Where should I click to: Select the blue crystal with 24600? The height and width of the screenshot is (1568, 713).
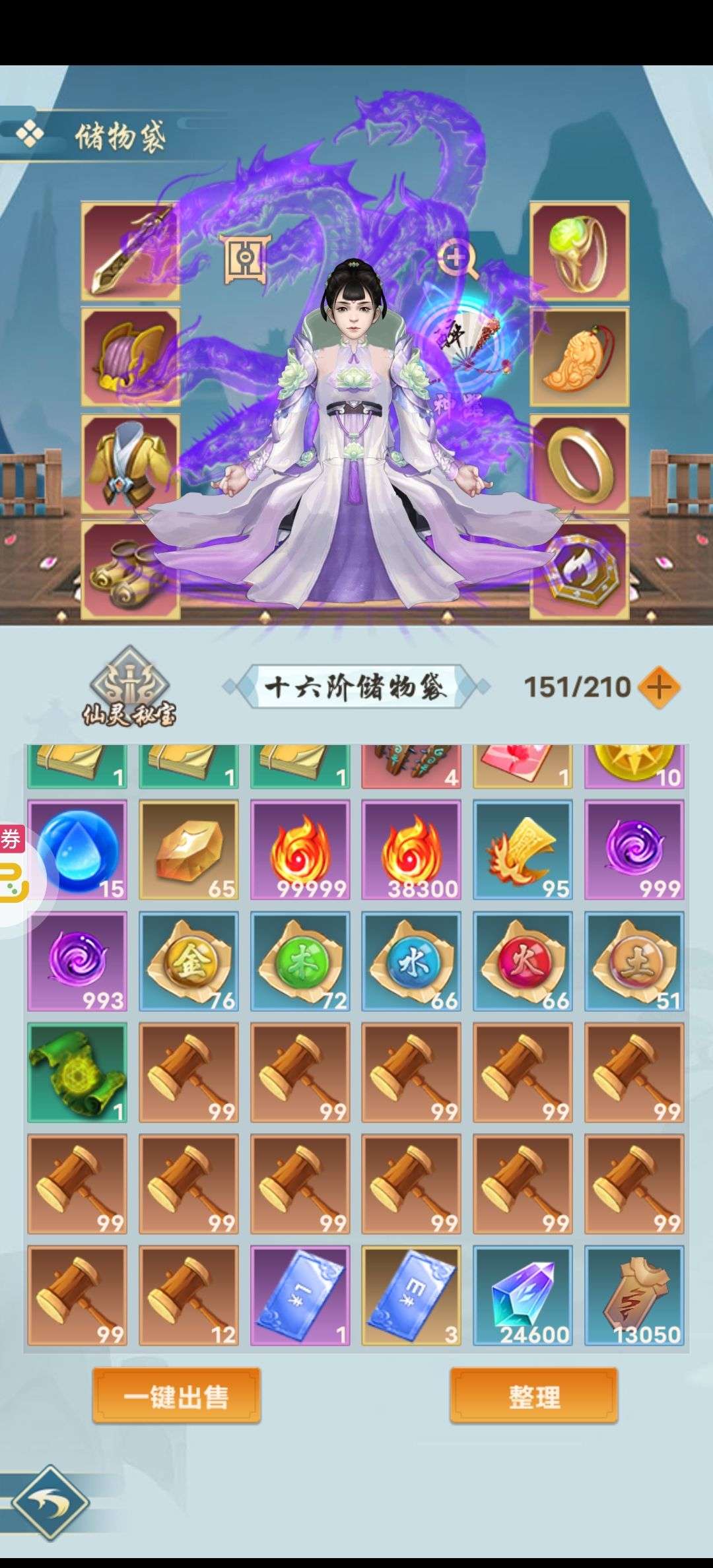click(523, 1295)
